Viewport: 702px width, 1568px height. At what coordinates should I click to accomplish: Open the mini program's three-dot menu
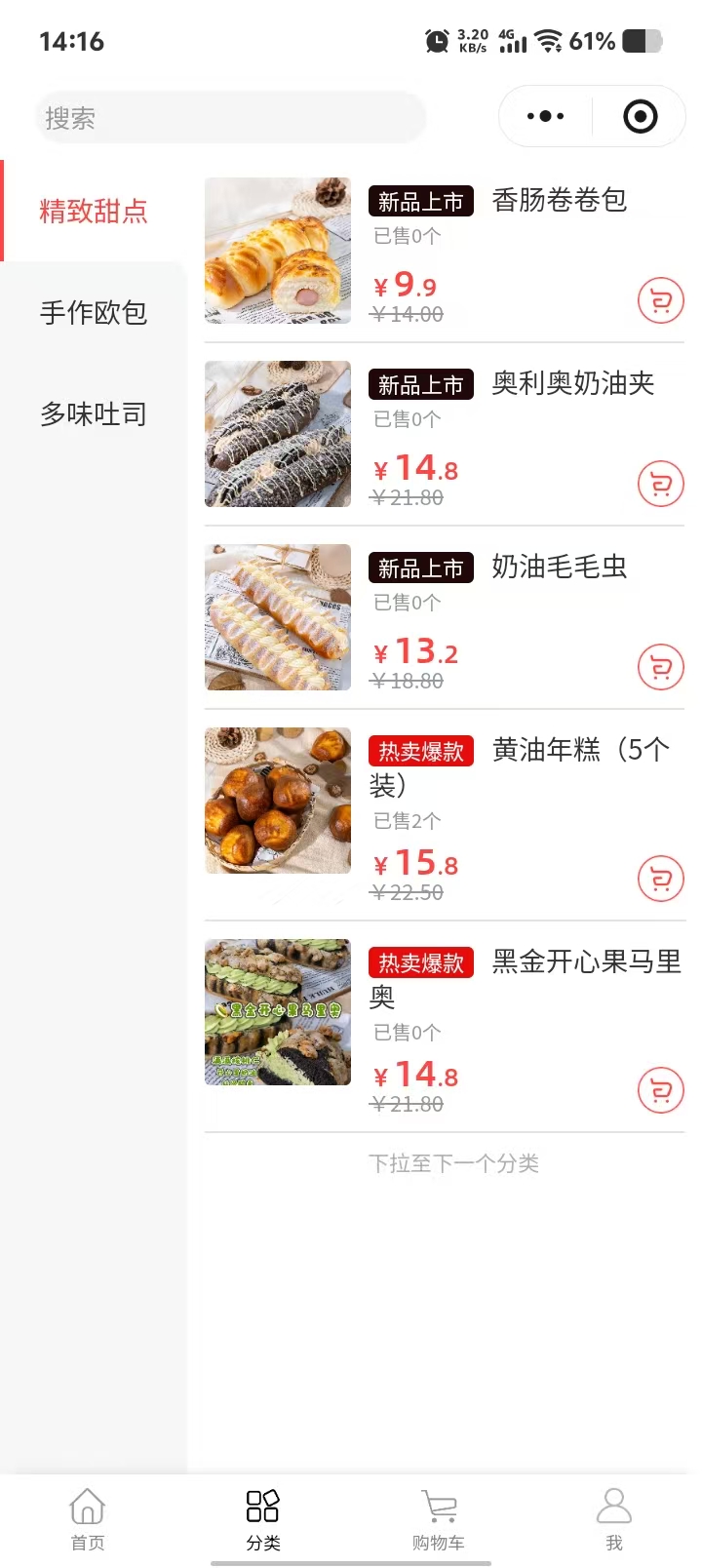(545, 117)
